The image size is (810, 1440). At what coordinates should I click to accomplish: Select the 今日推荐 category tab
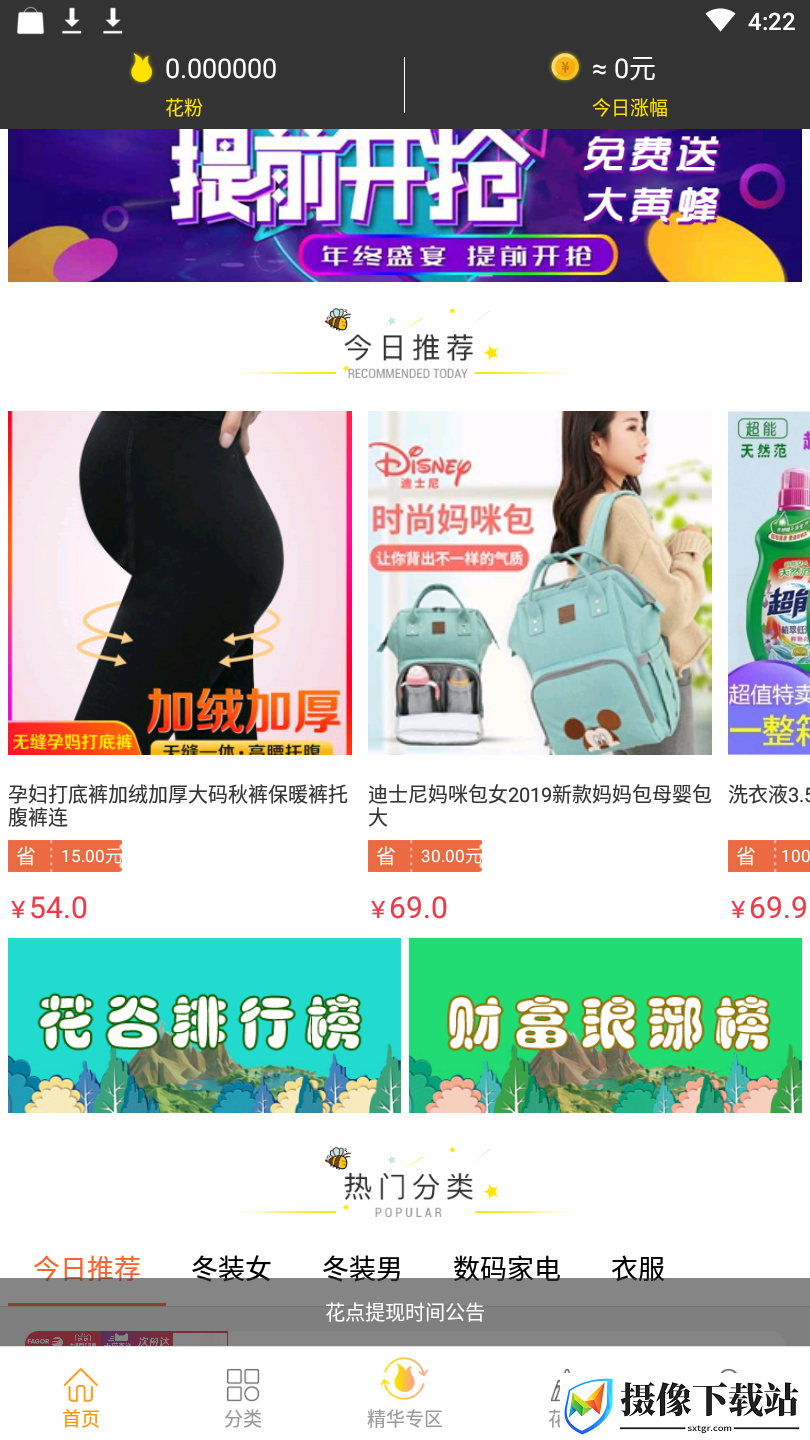click(87, 1268)
